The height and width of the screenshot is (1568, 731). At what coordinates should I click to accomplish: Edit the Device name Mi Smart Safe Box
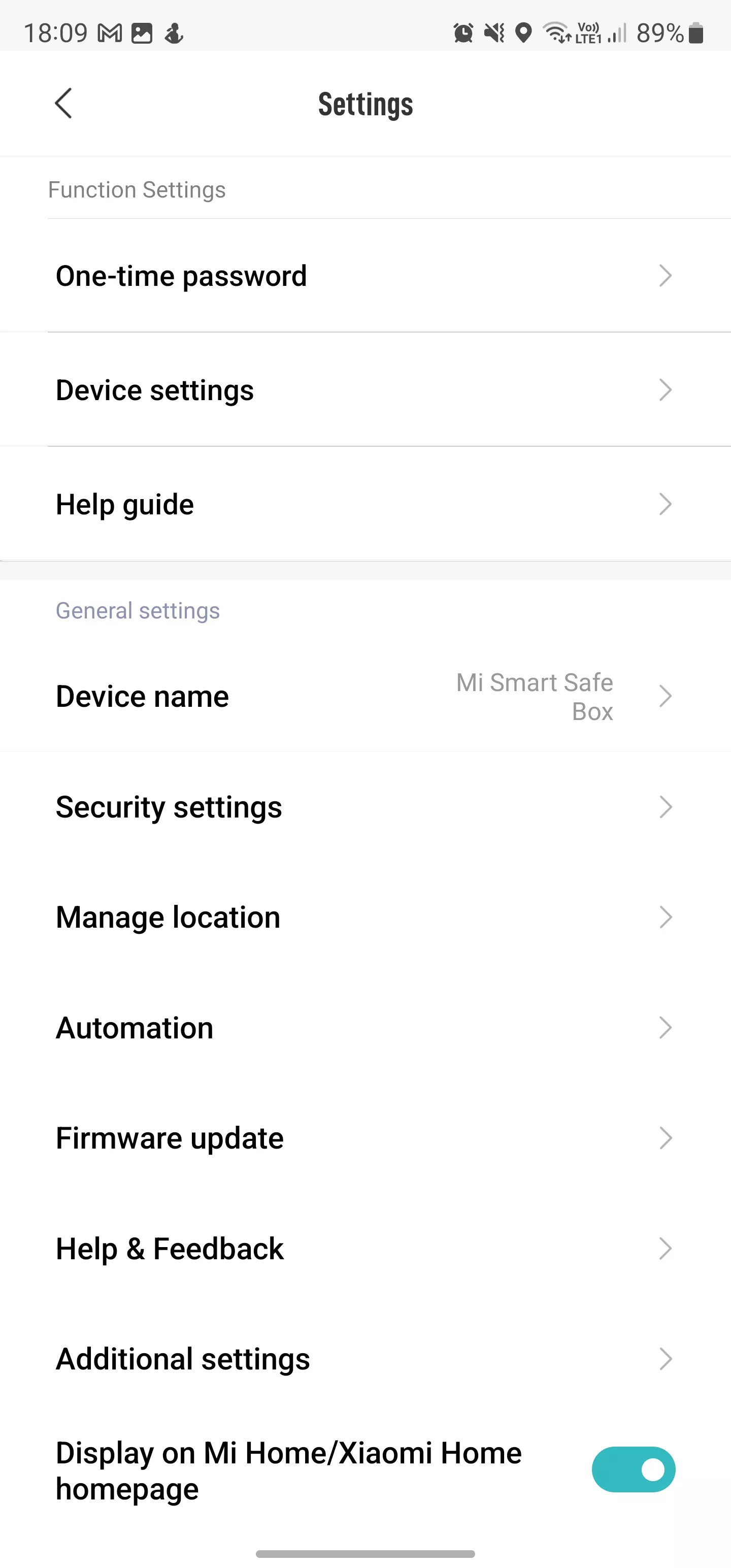click(x=365, y=696)
